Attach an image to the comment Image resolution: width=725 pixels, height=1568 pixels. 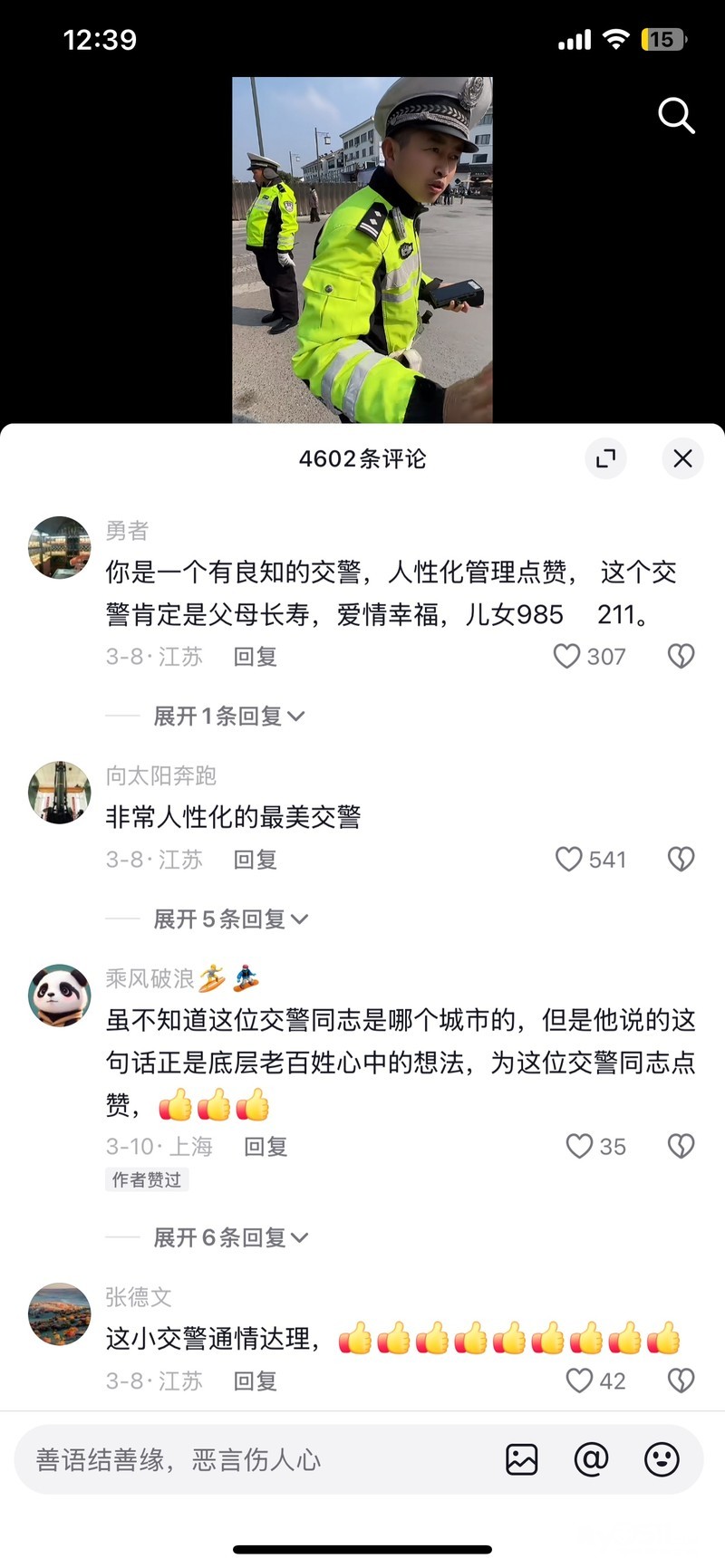522,1459
